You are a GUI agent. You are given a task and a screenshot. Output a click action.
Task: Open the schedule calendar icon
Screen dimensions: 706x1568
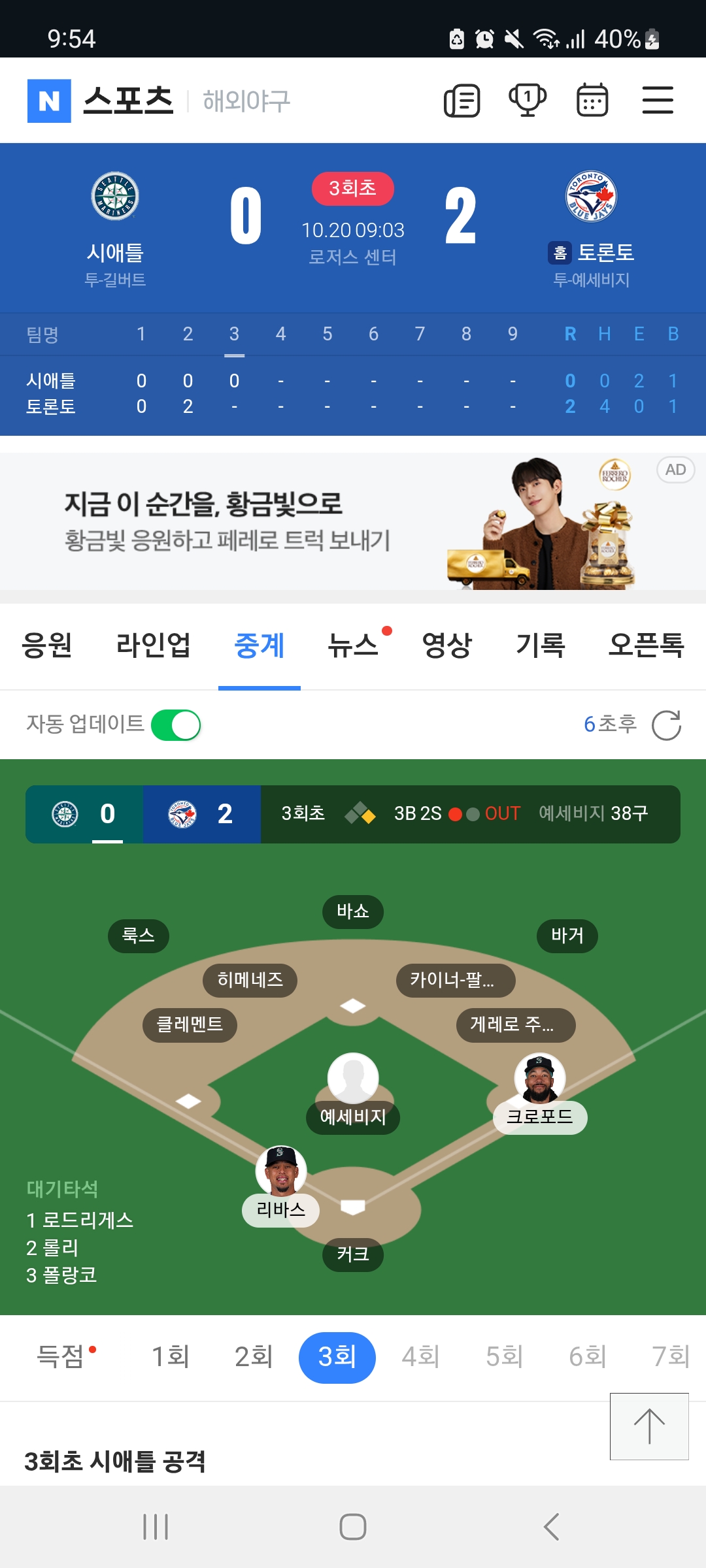tap(592, 101)
